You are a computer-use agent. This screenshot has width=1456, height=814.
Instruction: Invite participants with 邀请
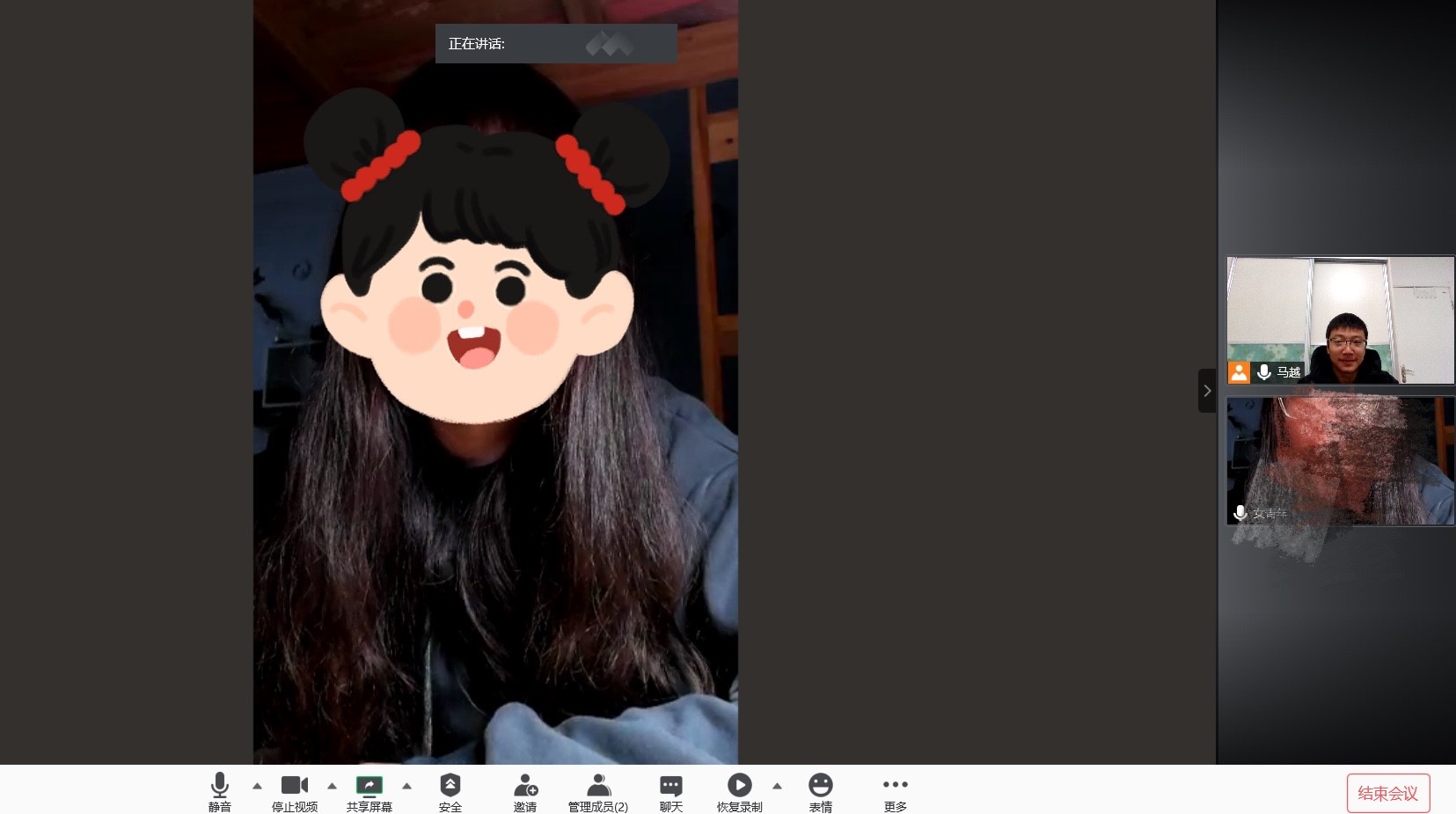(525, 790)
